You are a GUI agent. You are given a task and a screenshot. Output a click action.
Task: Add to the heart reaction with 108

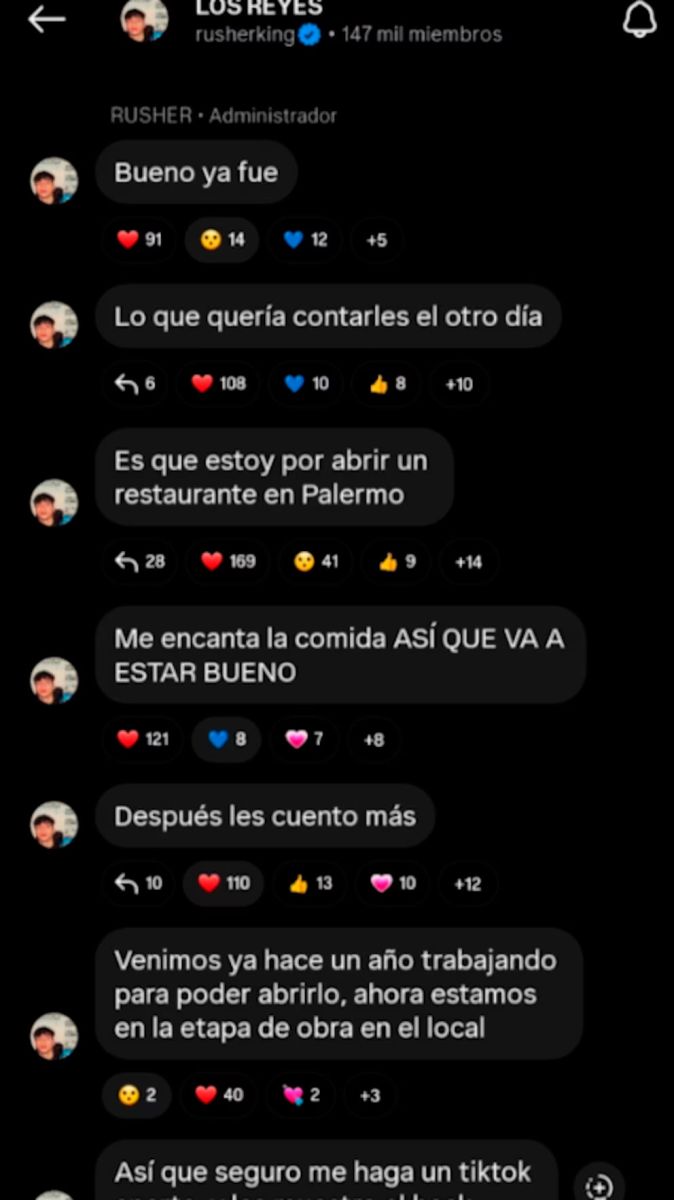pos(219,383)
